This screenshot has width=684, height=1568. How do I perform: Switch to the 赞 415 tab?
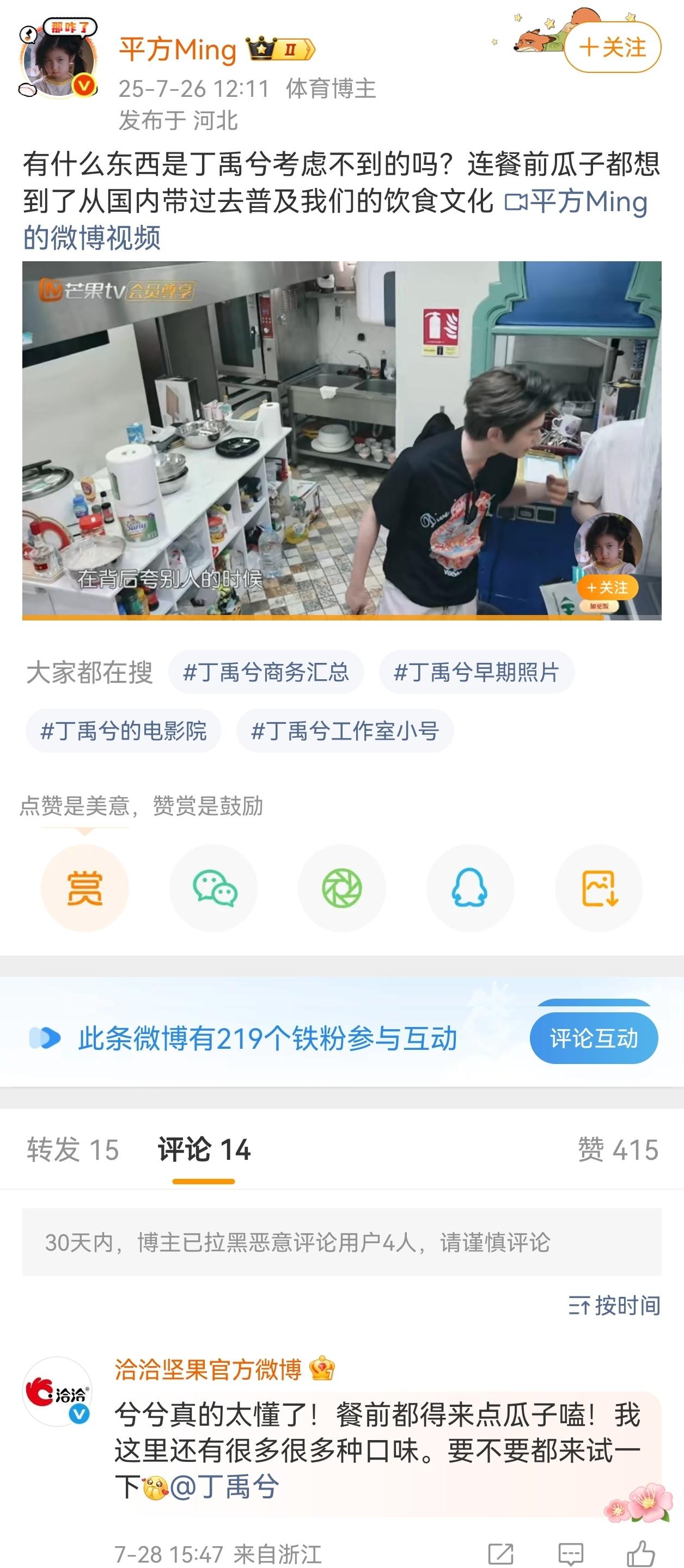pyautogui.click(x=618, y=1150)
